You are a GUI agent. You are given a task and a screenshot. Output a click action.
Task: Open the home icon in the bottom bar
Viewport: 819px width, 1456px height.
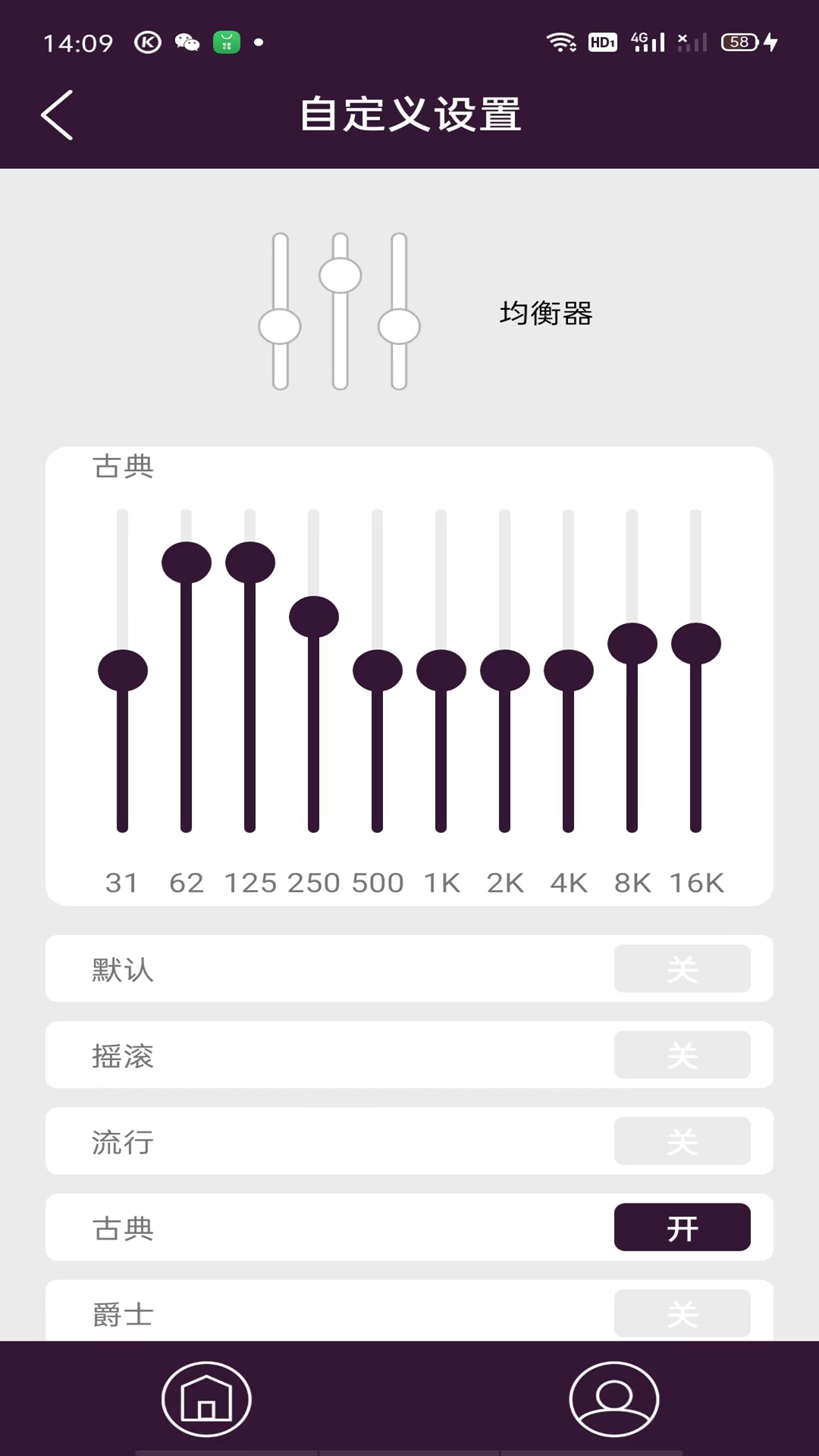[206, 1399]
